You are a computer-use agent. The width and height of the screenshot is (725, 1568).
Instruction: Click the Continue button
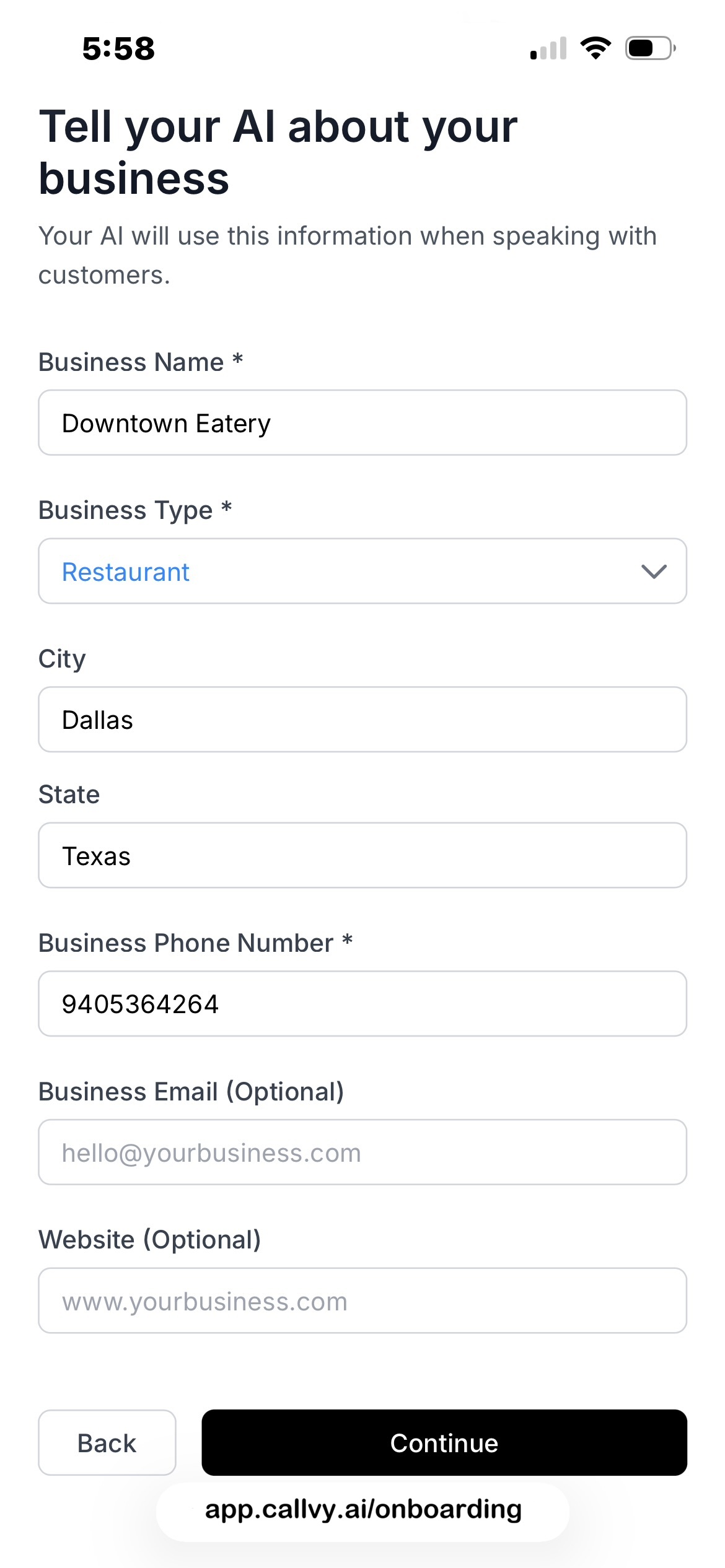[x=443, y=1443]
